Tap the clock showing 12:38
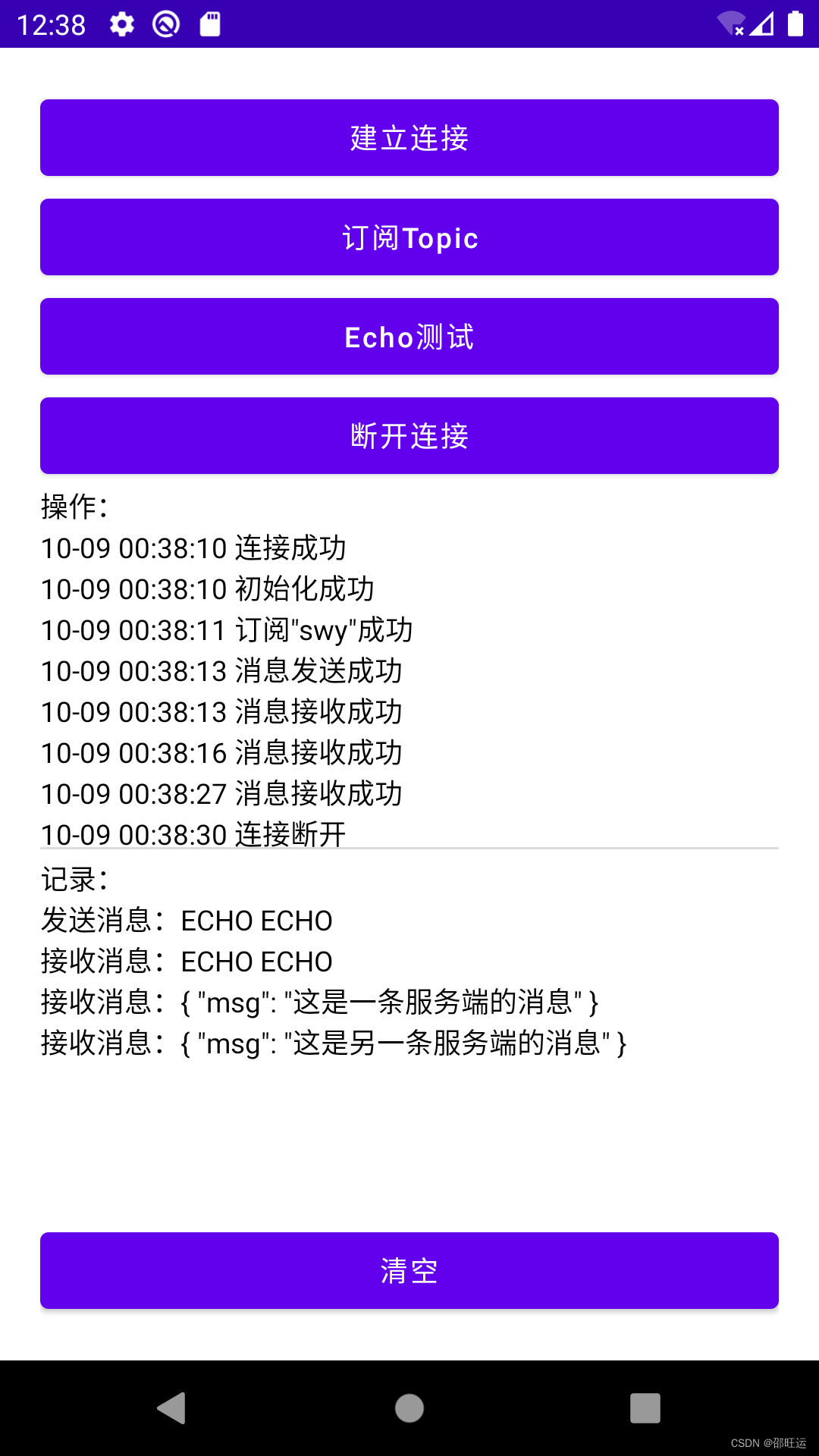The width and height of the screenshot is (819, 1456). [x=53, y=24]
